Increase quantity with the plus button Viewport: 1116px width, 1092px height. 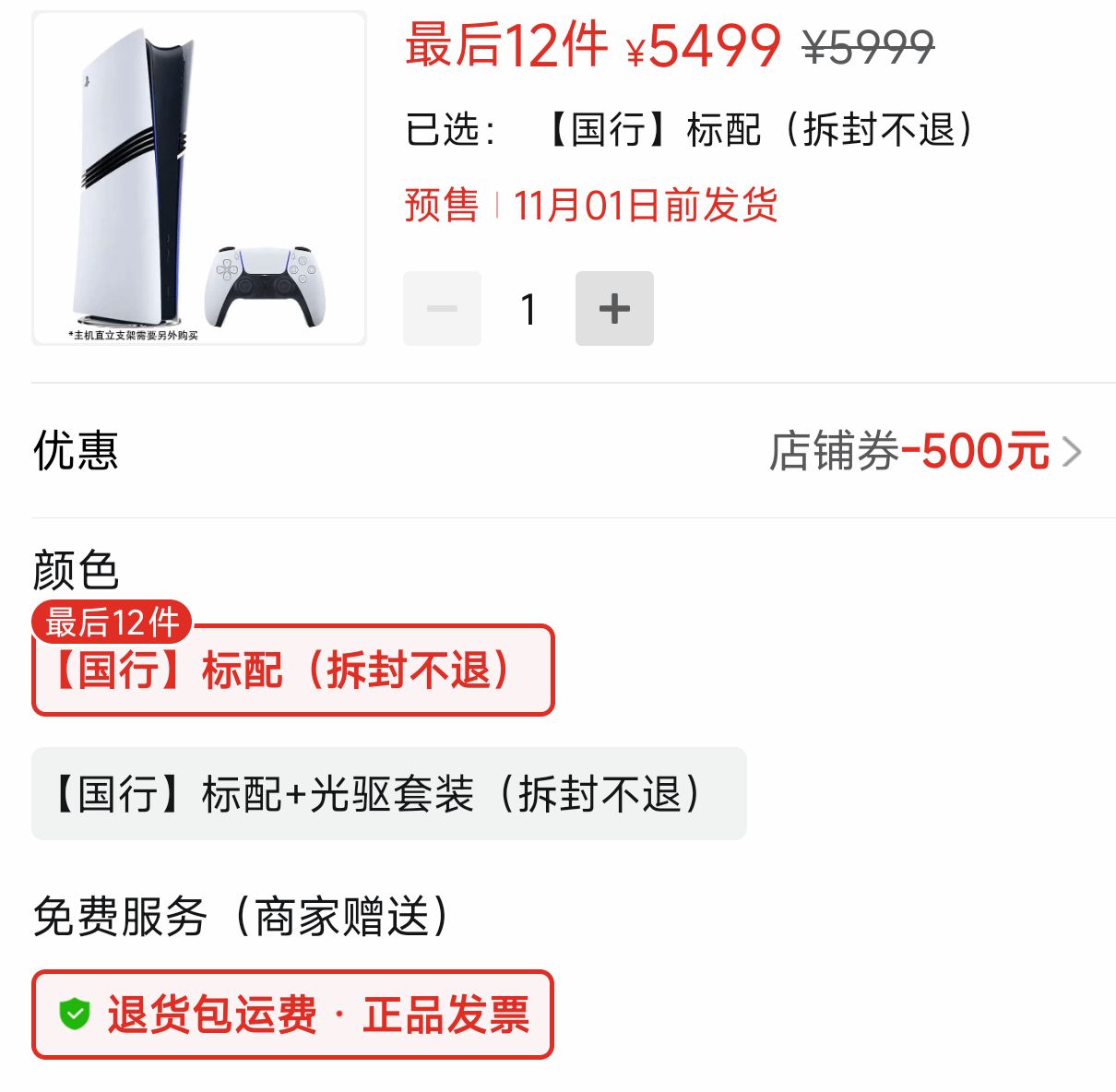[614, 309]
